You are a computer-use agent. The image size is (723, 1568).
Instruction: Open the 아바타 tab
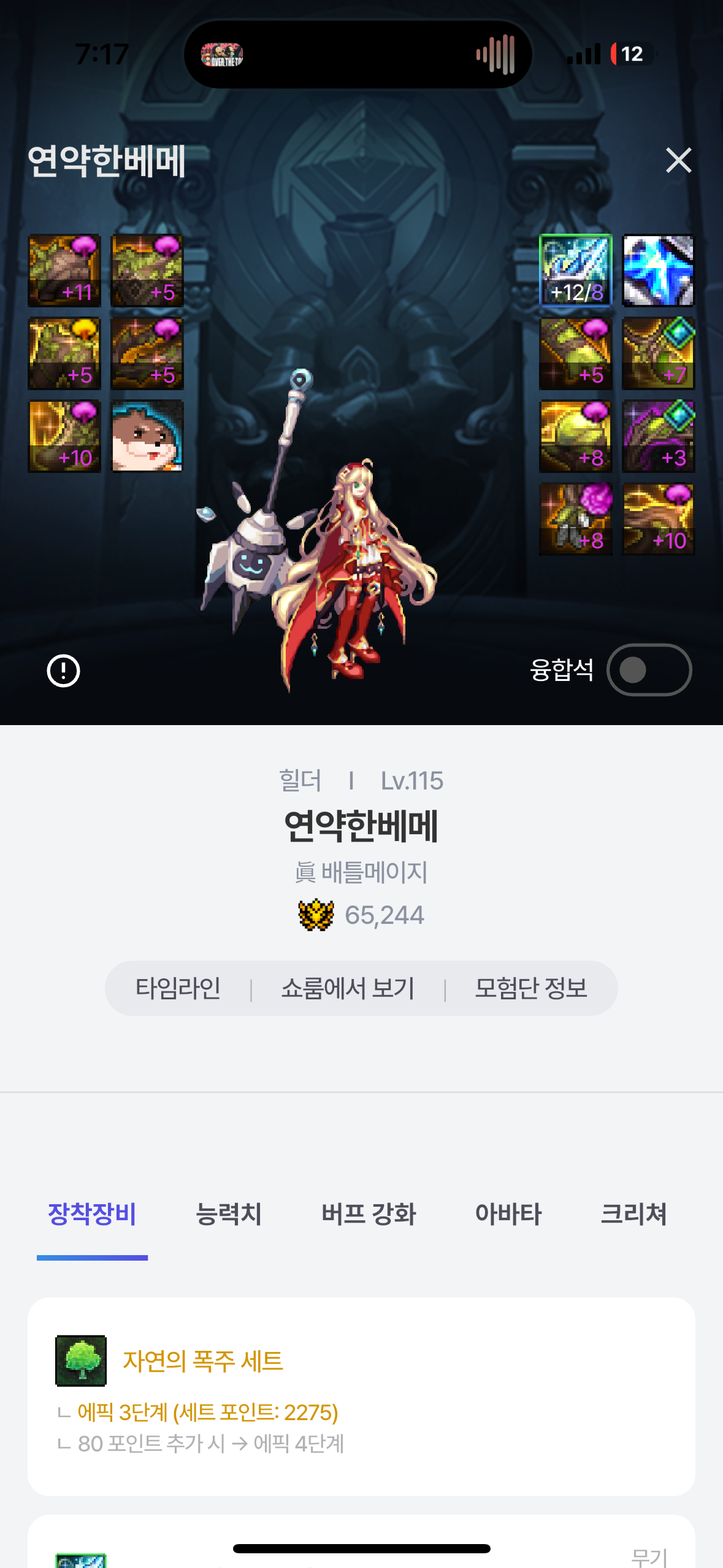pos(508,1214)
